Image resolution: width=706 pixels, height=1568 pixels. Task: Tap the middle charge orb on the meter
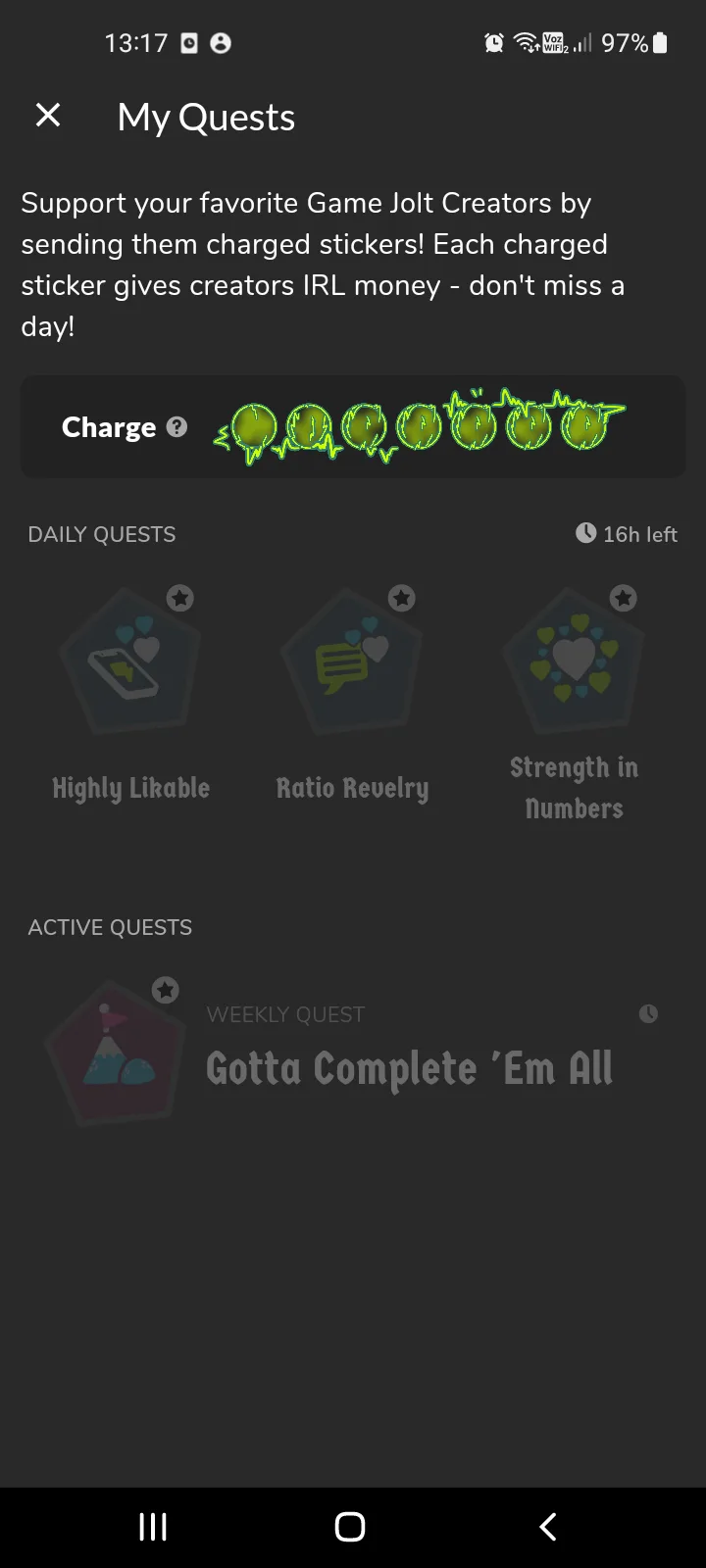pyautogui.click(x=420, y=426)
